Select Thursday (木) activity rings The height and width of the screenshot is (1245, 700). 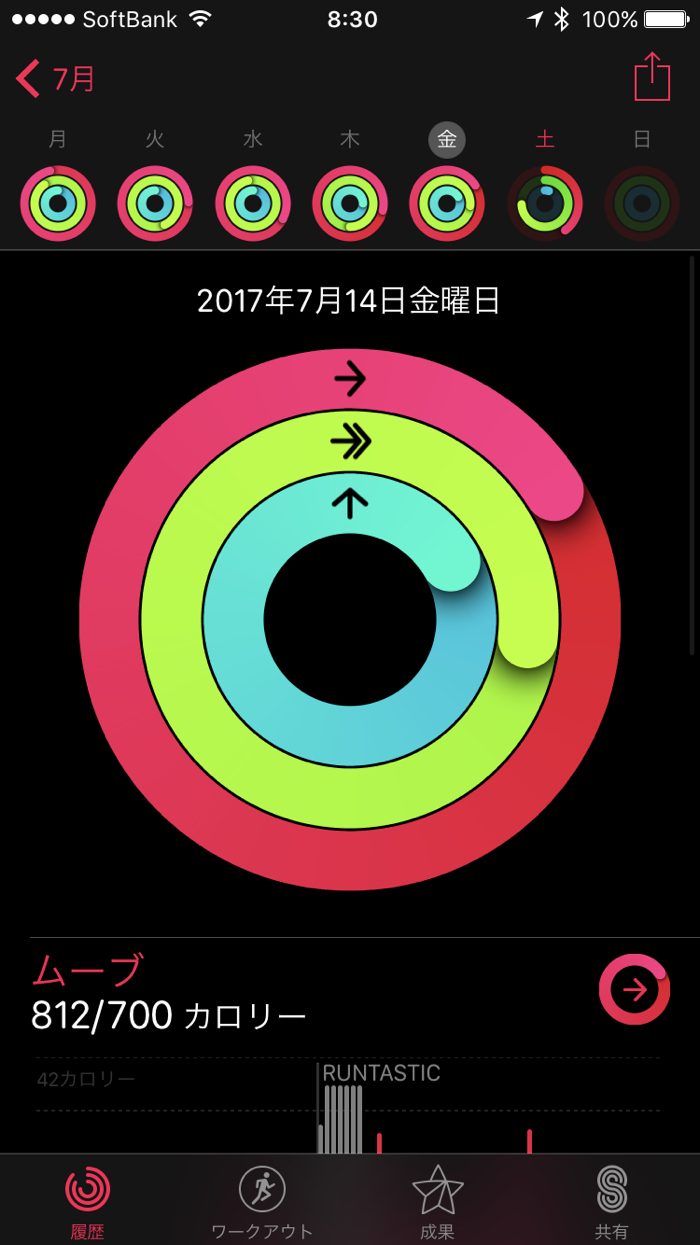coord(349,203)
